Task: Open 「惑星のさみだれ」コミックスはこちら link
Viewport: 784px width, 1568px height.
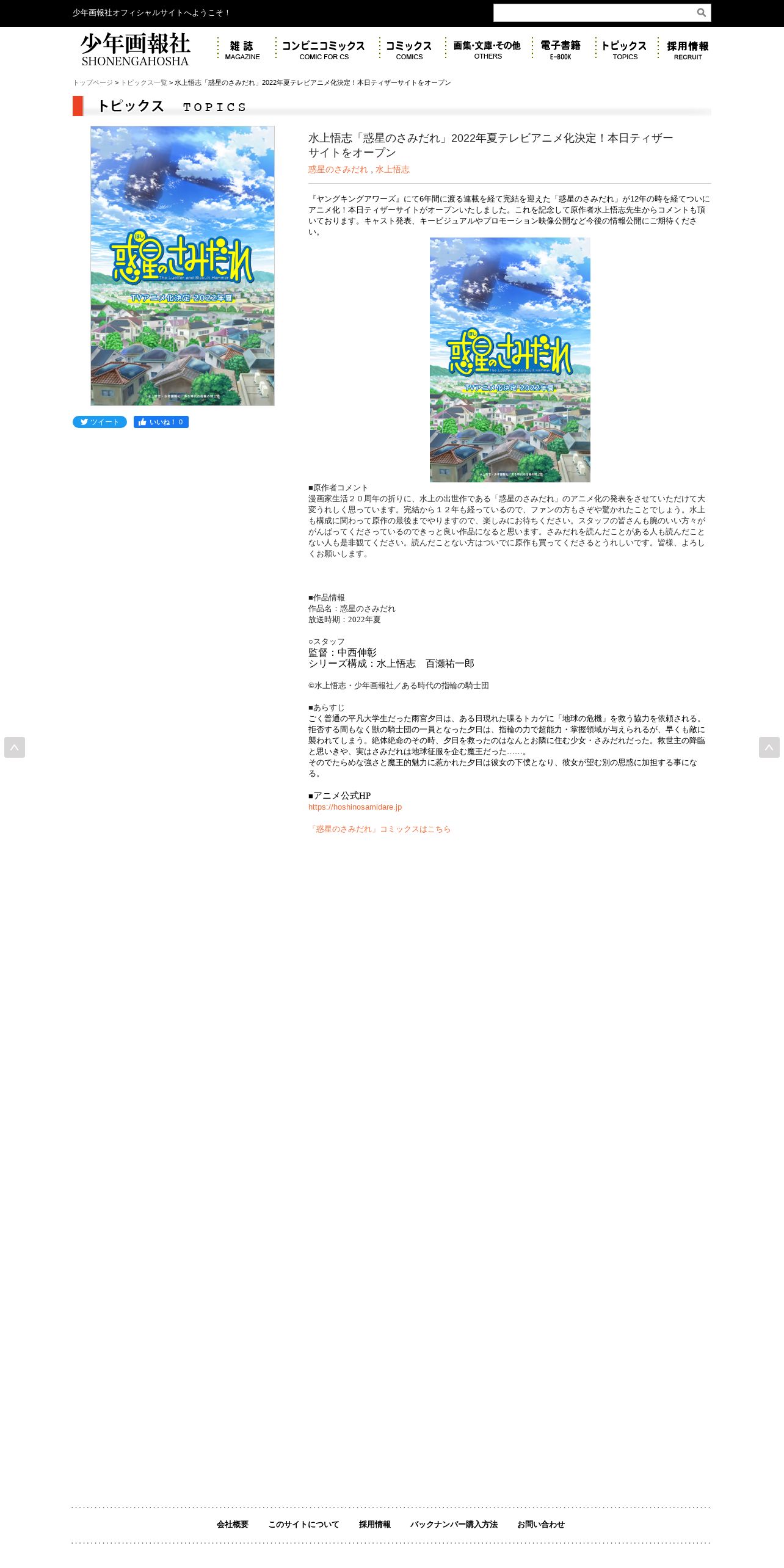Action: 379,829
